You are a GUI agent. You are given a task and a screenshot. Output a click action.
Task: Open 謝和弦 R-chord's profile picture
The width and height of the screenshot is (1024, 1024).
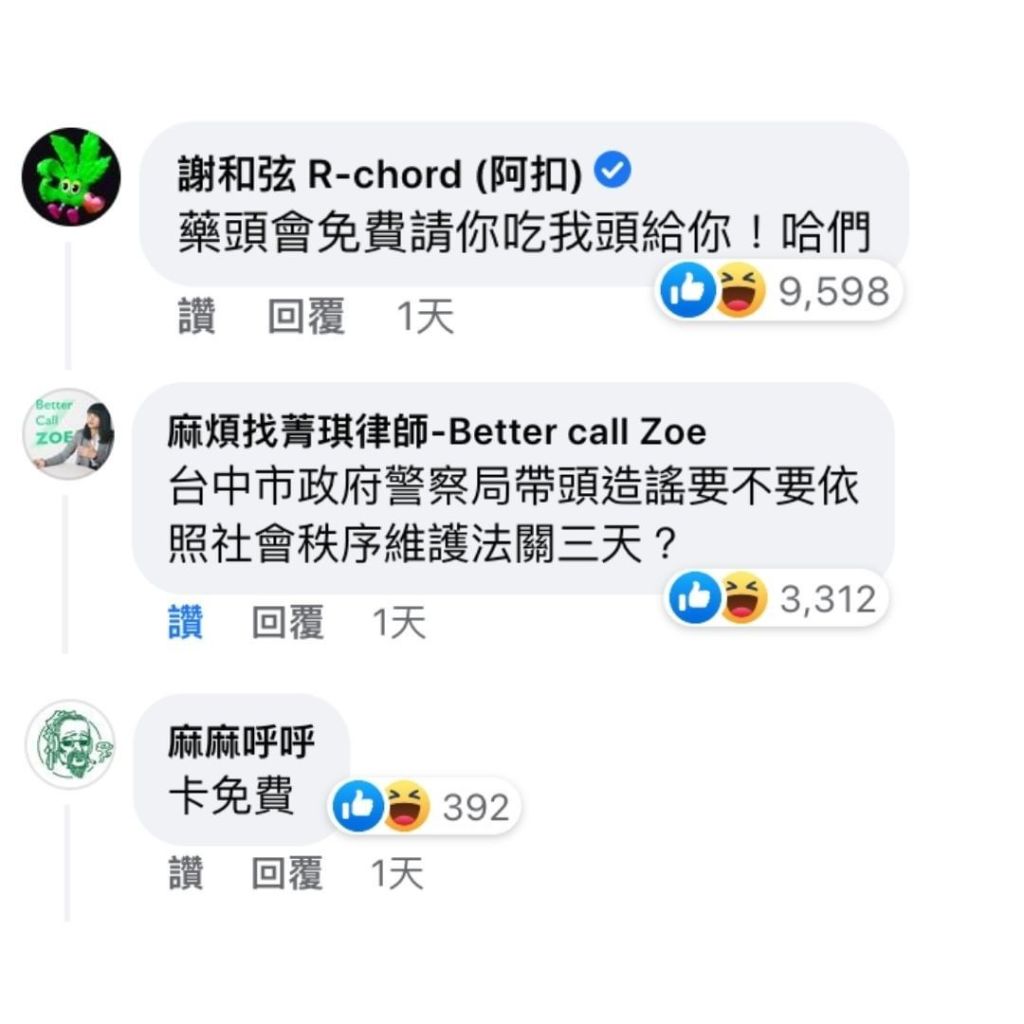[x=71, y=176]
